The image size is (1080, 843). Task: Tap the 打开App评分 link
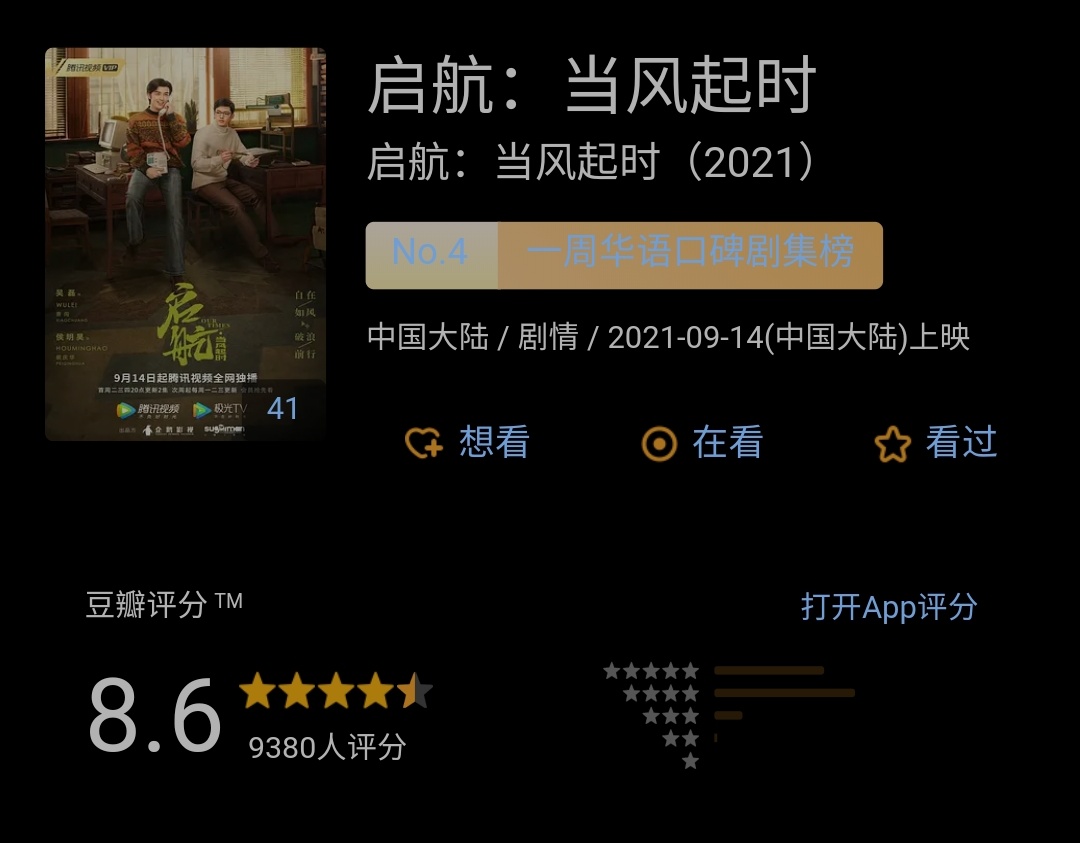coord(888,607)
